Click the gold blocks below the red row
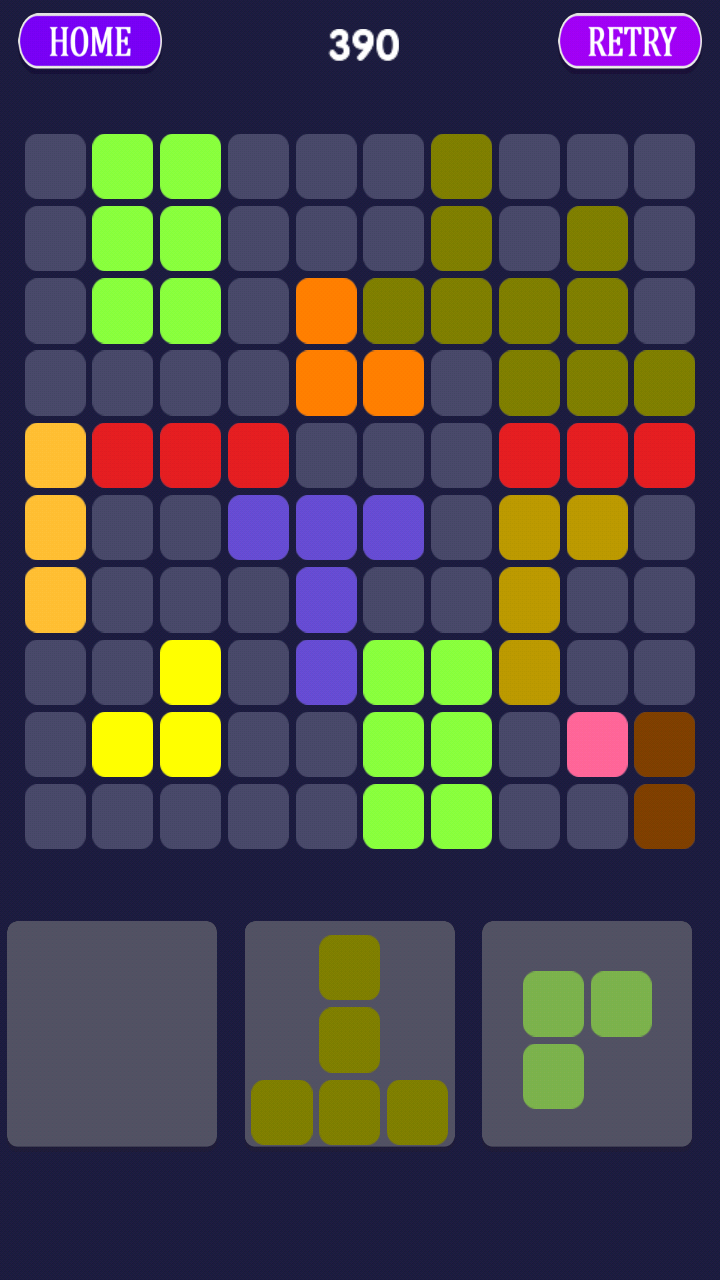720x1280 pixels. click(529, 560)
